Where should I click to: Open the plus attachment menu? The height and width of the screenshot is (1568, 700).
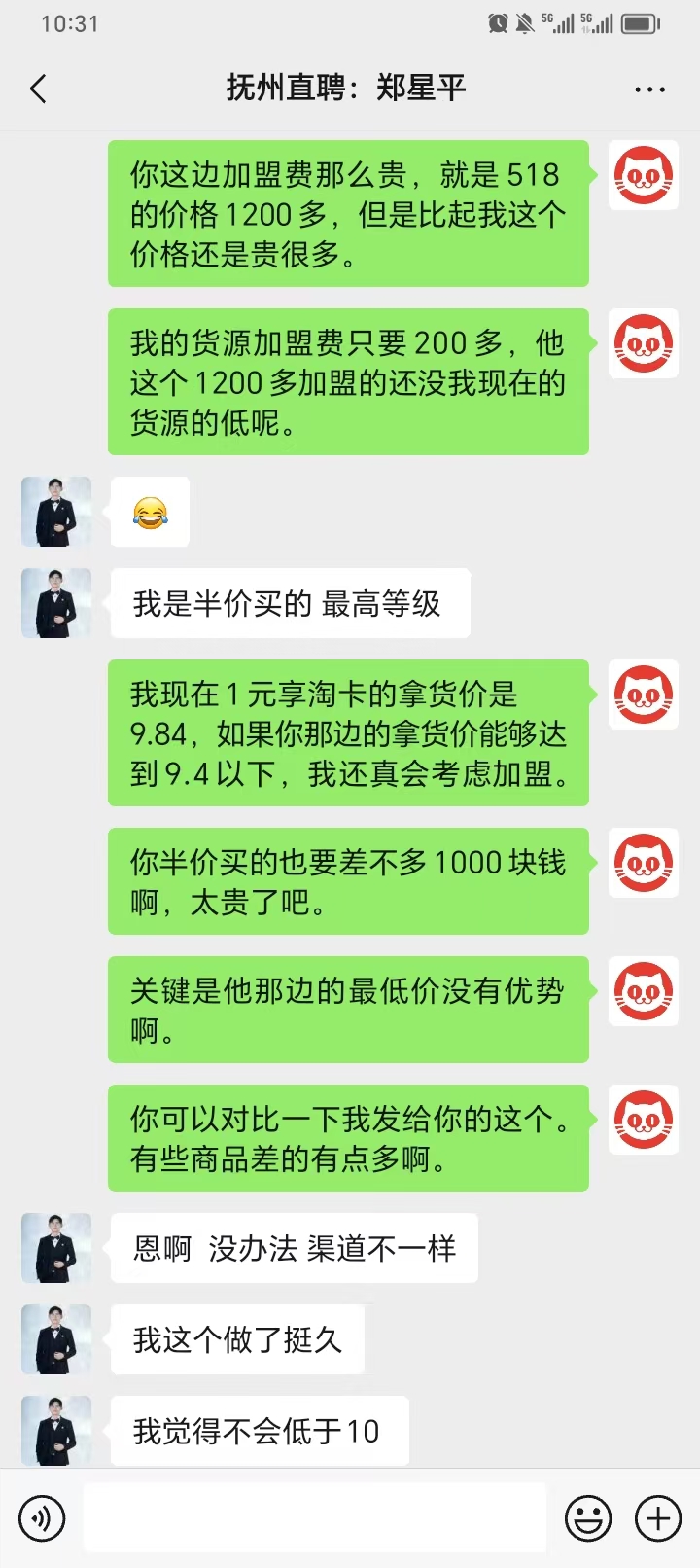[658, 1517]
